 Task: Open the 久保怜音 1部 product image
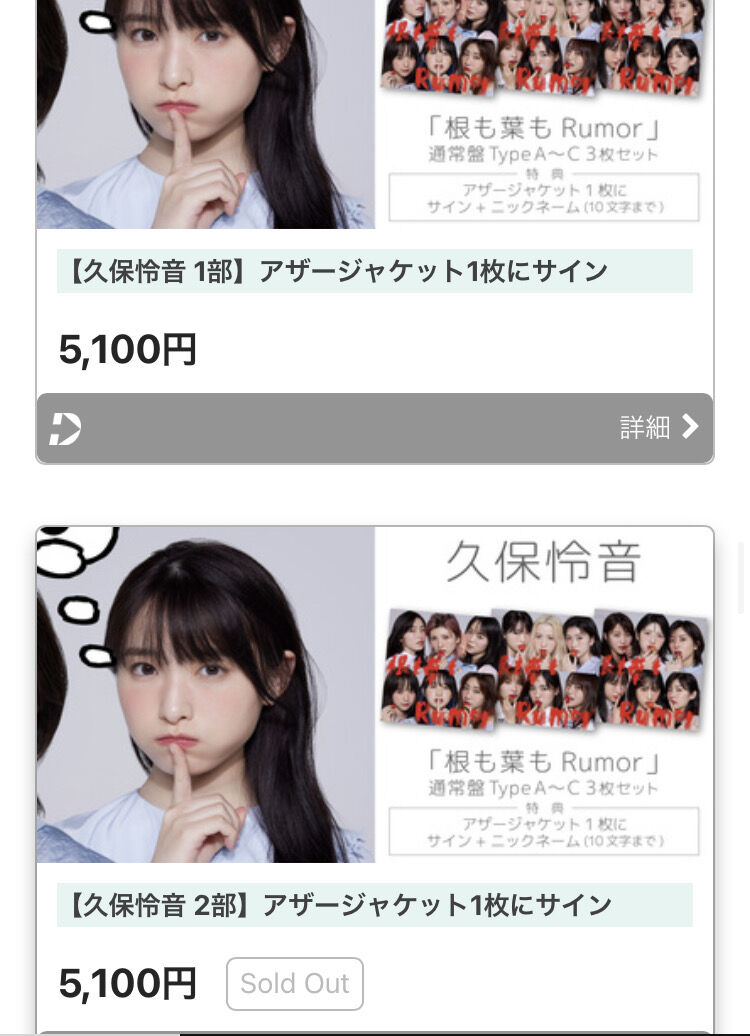pos(375,114)
